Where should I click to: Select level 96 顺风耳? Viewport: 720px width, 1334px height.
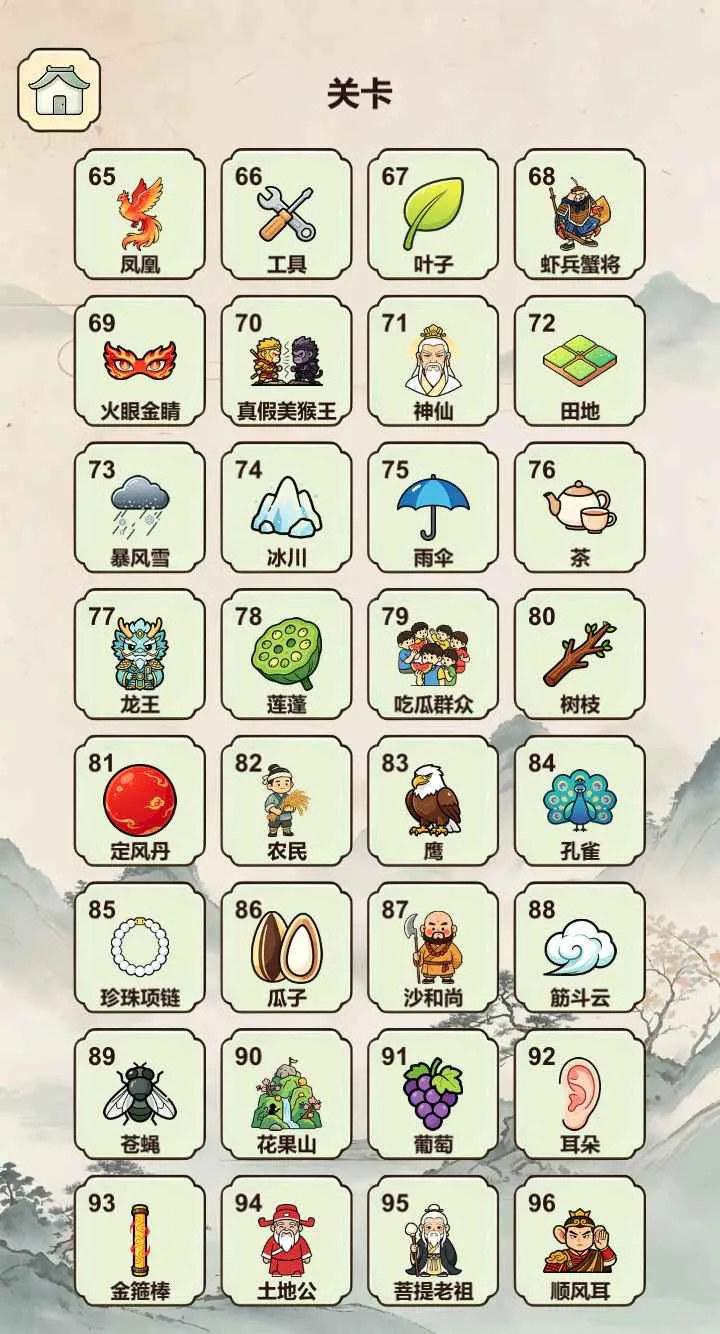pyautogui.click(x=580, y=1241)
